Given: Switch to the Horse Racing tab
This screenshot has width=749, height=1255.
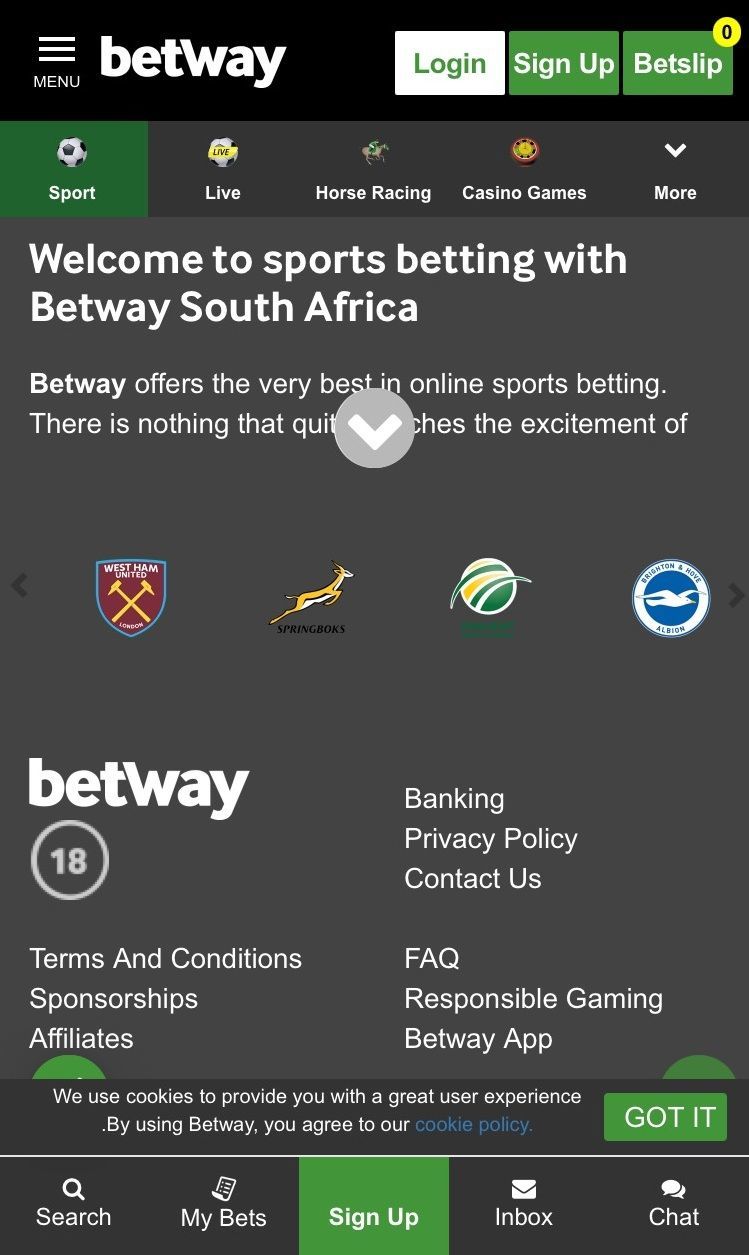Looking at the screenshot, I should pos(373,169).
